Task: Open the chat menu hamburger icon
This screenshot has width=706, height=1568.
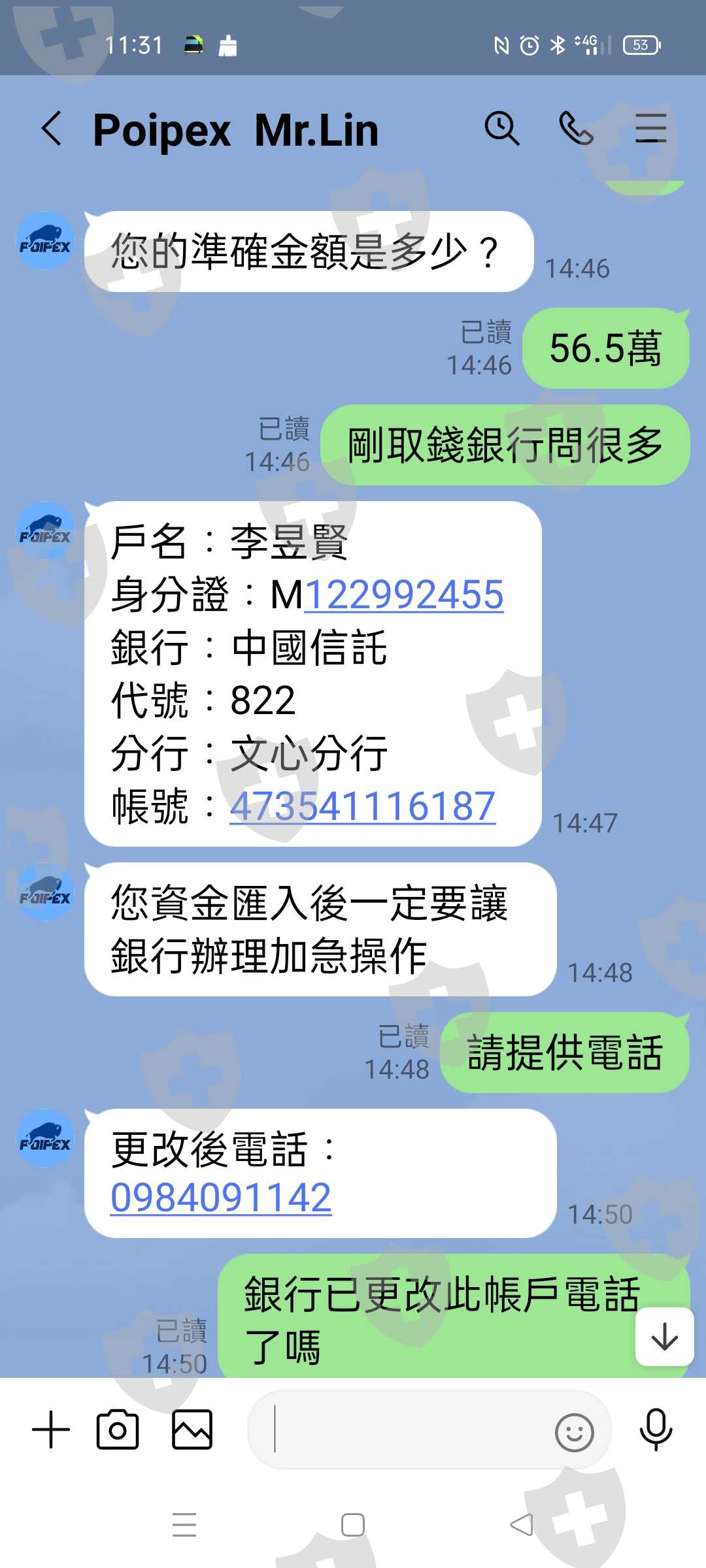Action: pos(651,128)
